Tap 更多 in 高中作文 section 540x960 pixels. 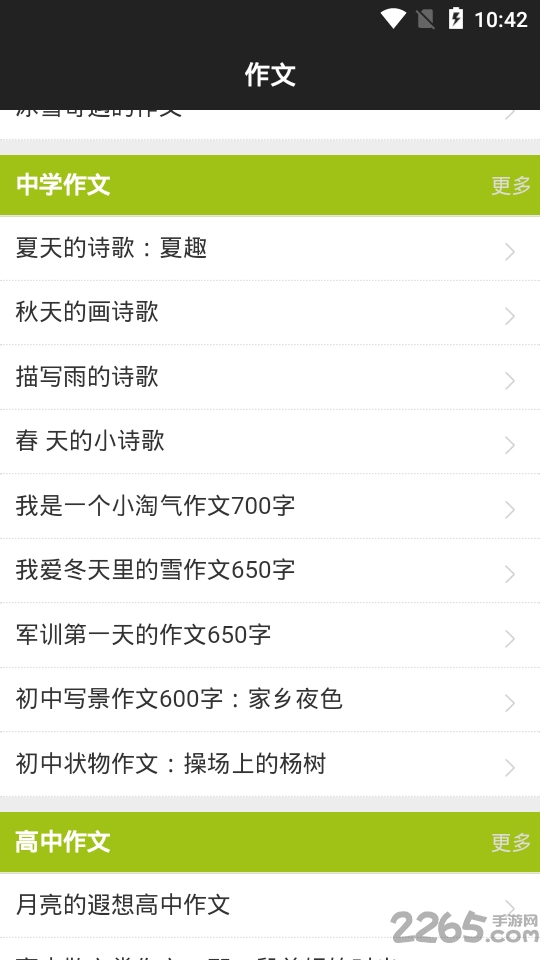click(x=511, y=842)
